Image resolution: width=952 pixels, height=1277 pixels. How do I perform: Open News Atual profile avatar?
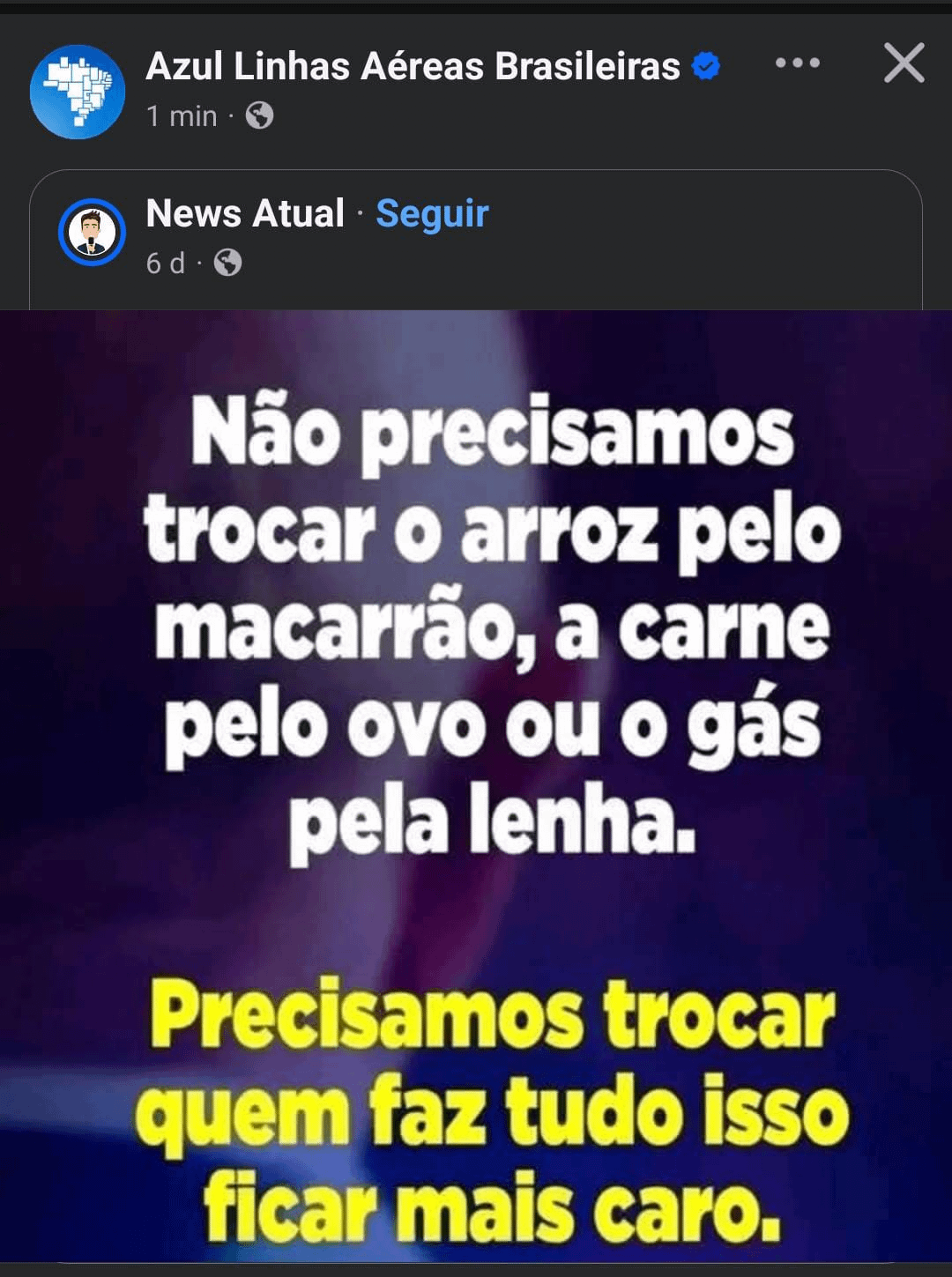pyautogui.click(x=92, y=232)
